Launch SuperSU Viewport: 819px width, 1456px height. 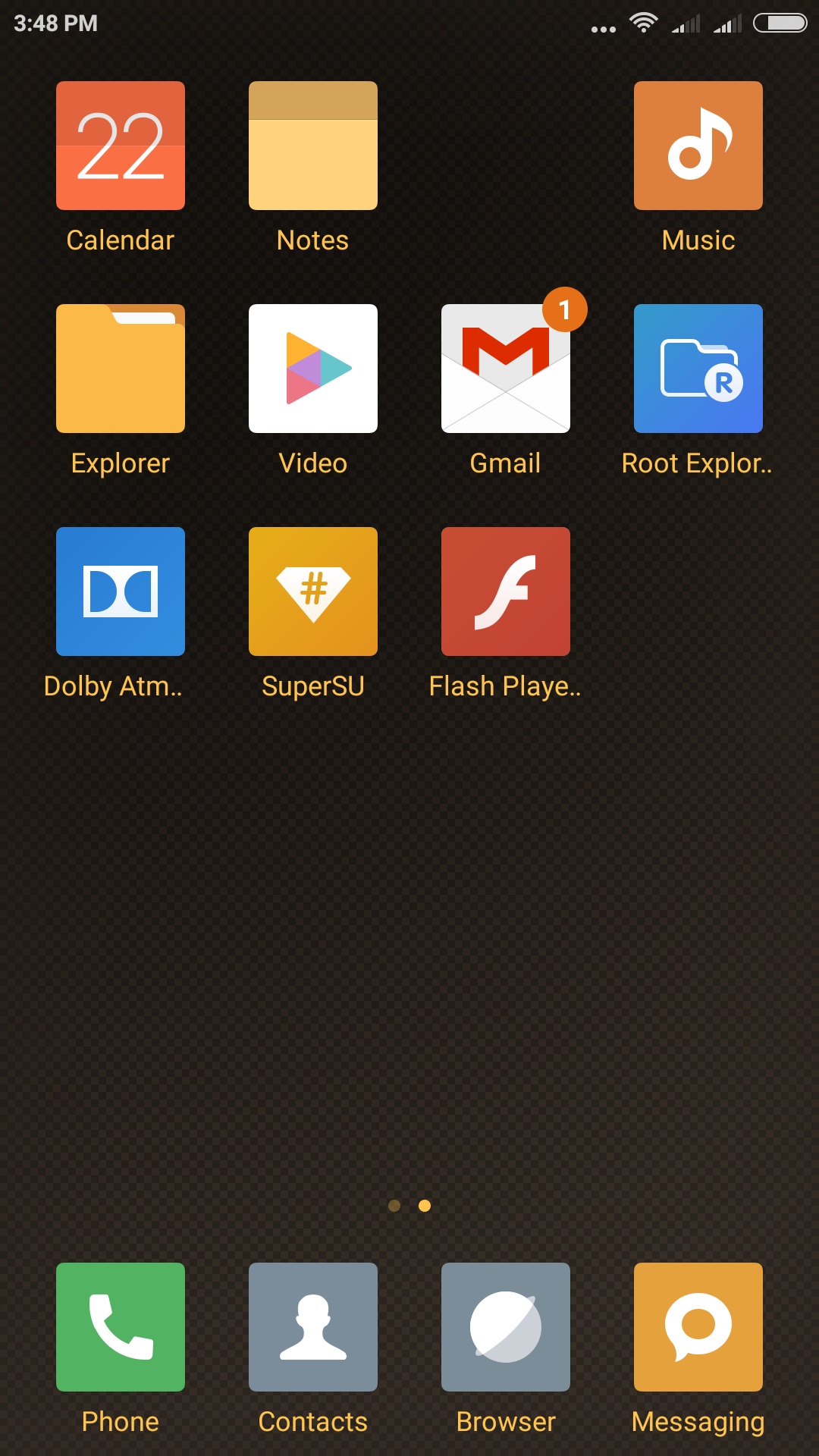coord(313,591)
